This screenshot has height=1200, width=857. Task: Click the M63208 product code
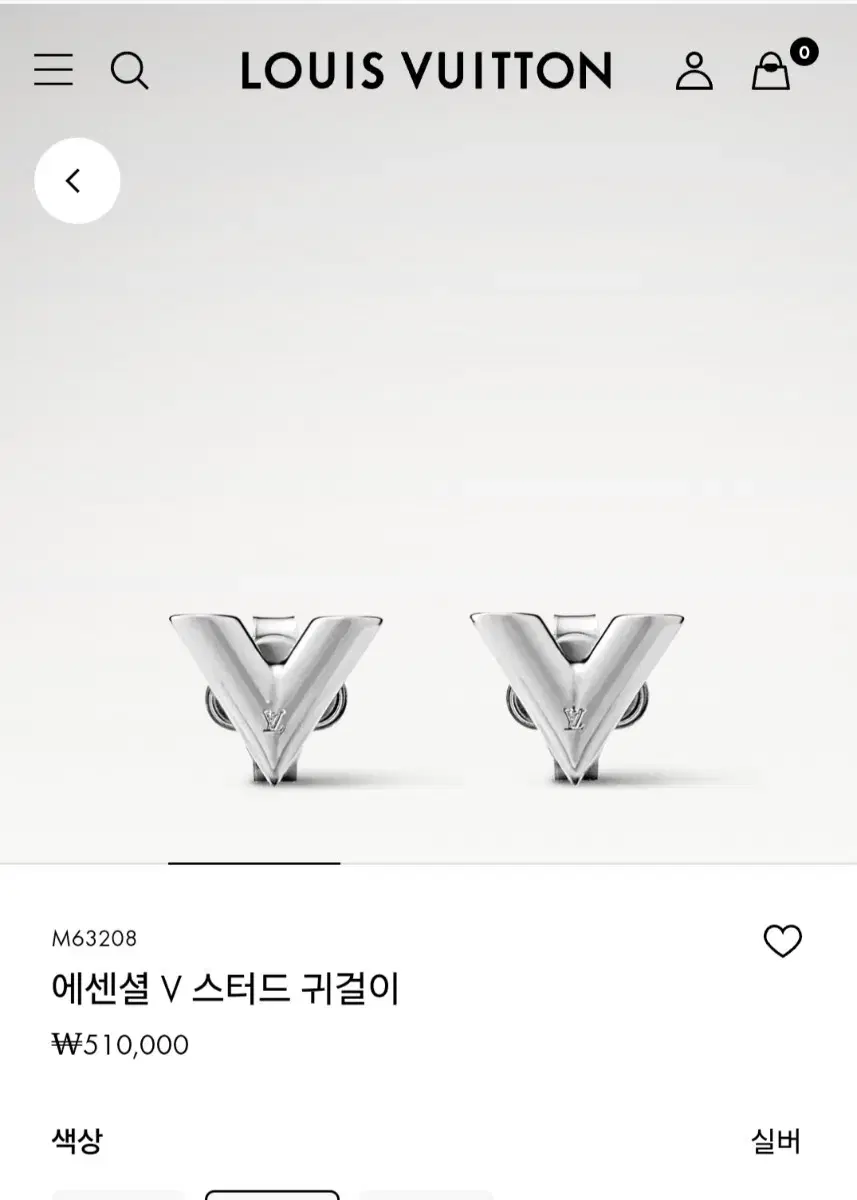tap(97, 937)
